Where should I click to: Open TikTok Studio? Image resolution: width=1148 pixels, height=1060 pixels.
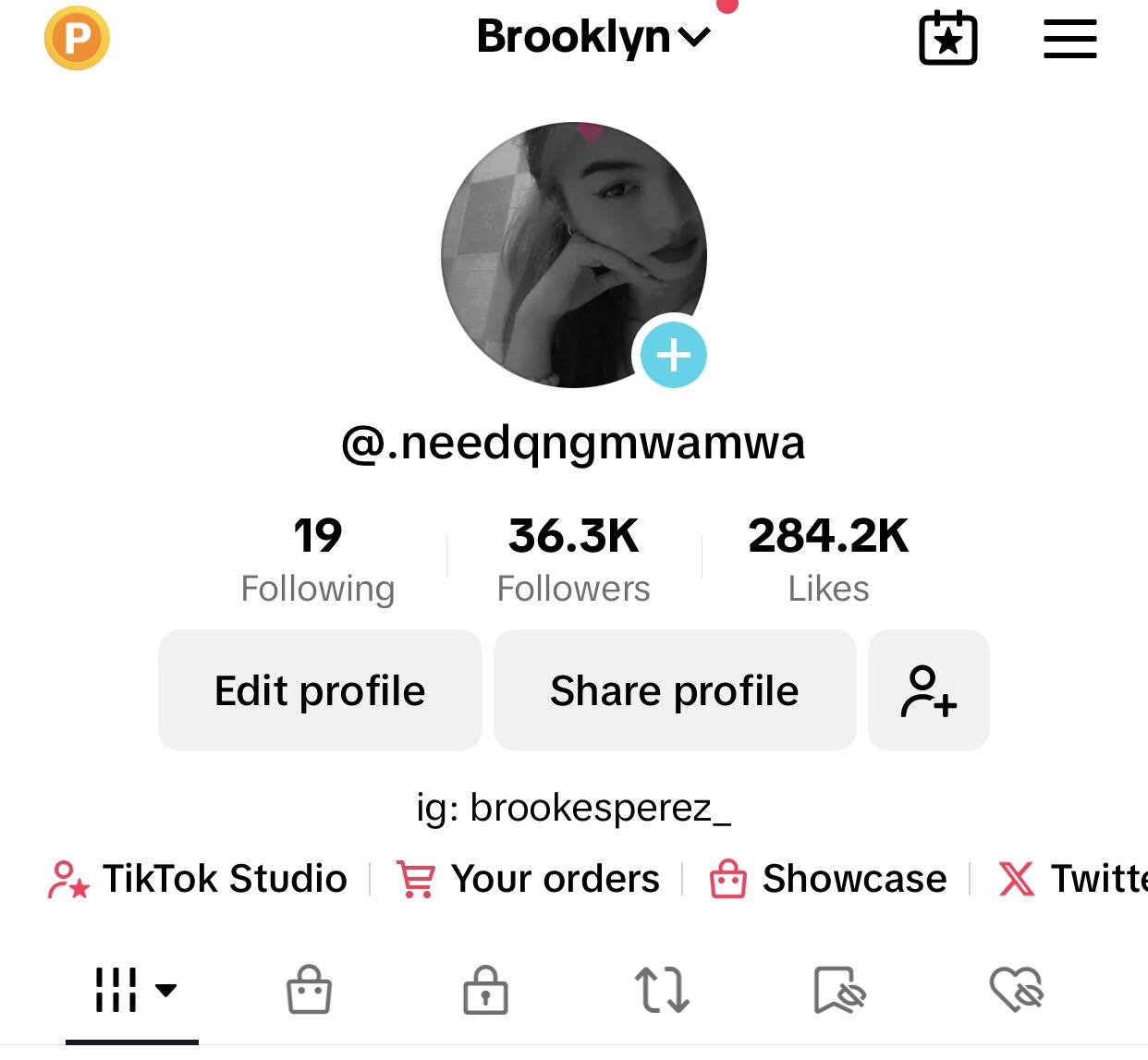pyautogui.click(x=199, y=879)
